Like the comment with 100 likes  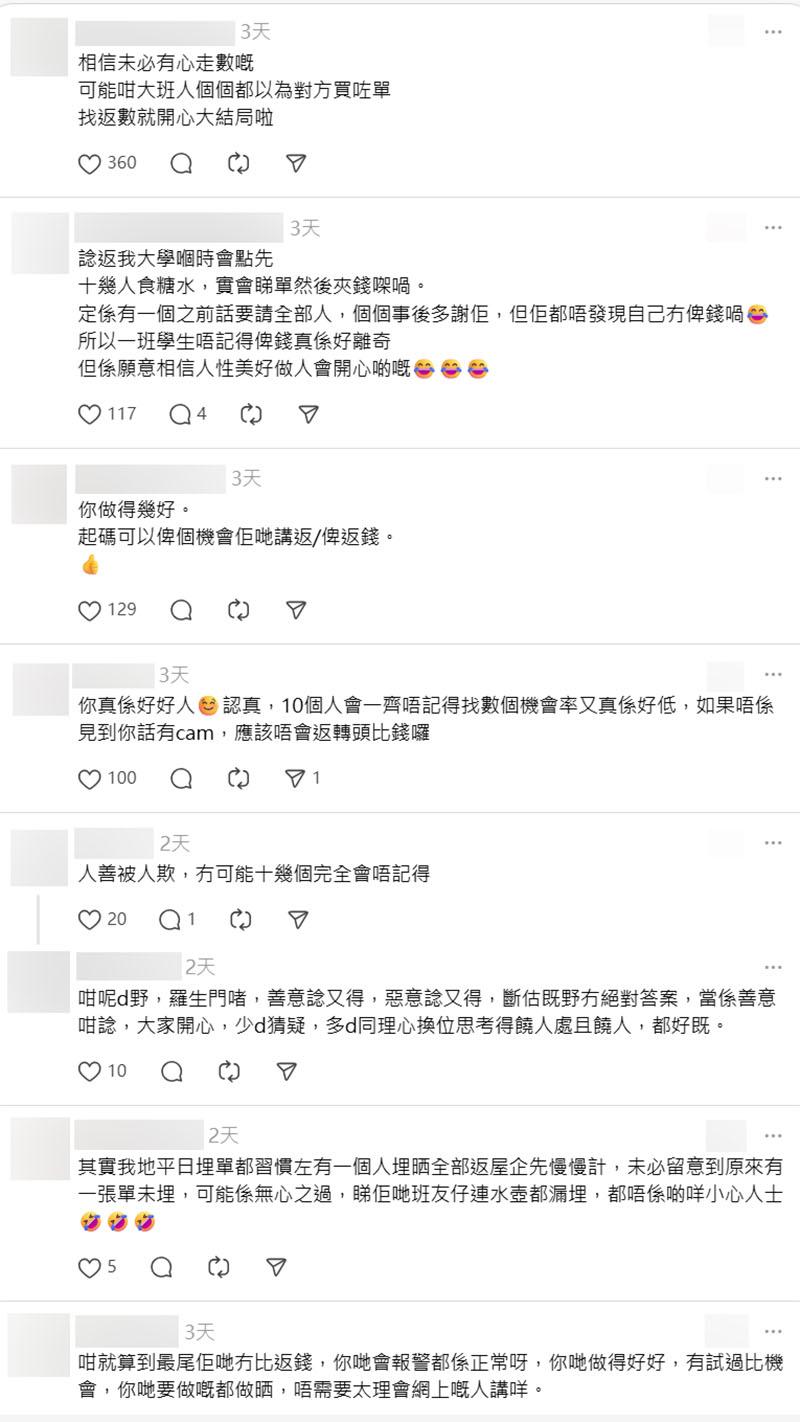pyautogui.click(x=90, y=777)
